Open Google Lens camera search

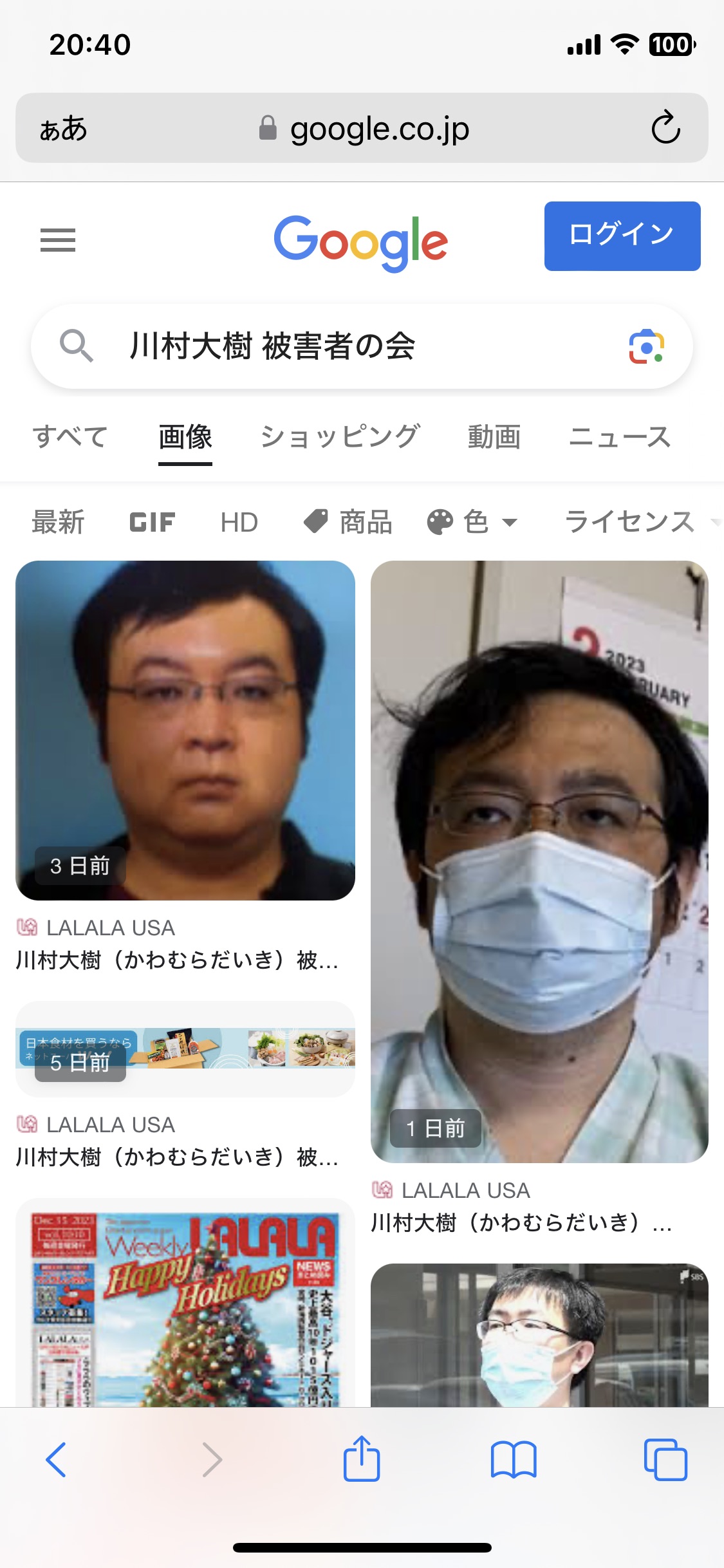[x=646, y=346]
